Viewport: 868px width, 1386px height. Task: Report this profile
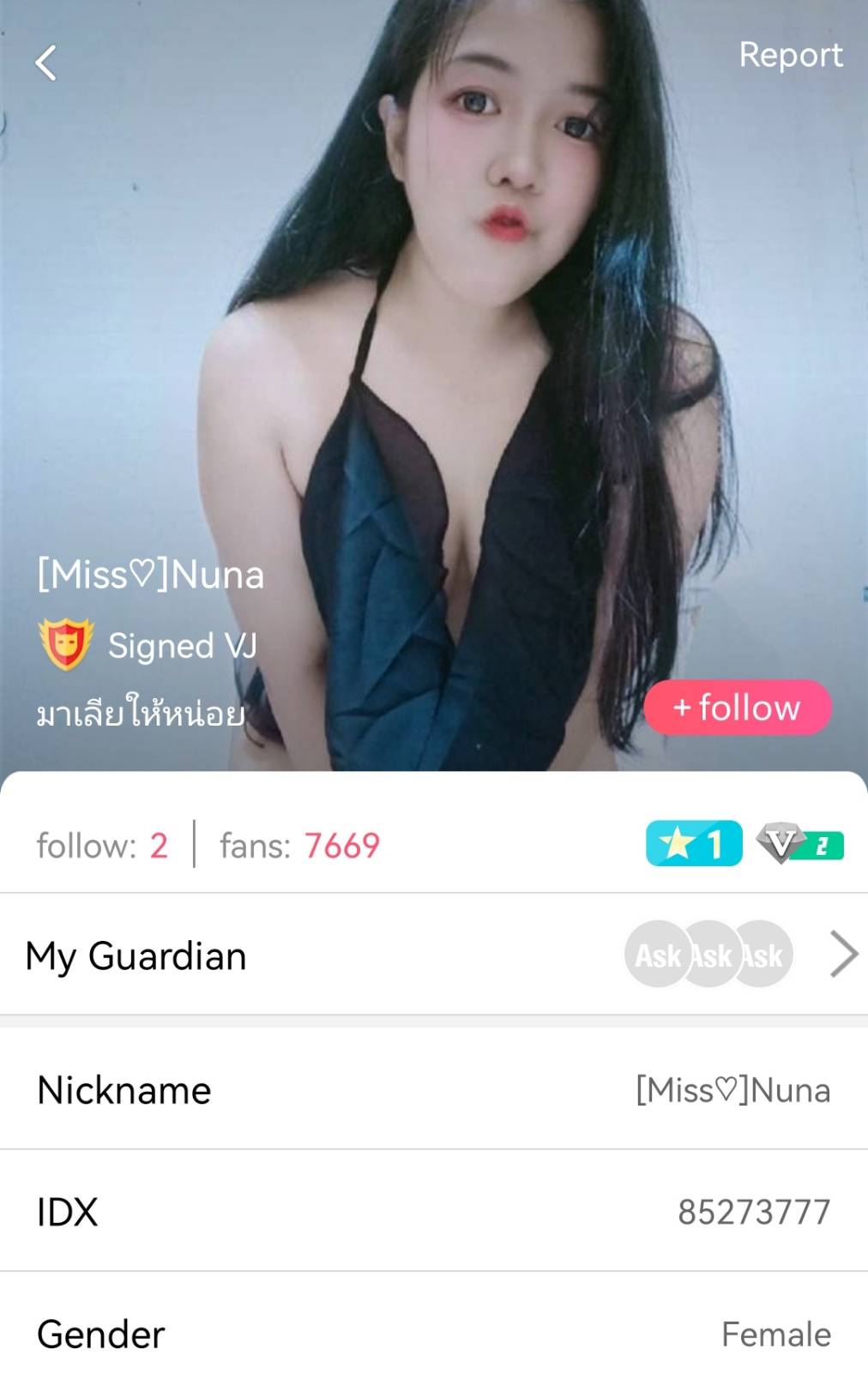pos(790,55)
